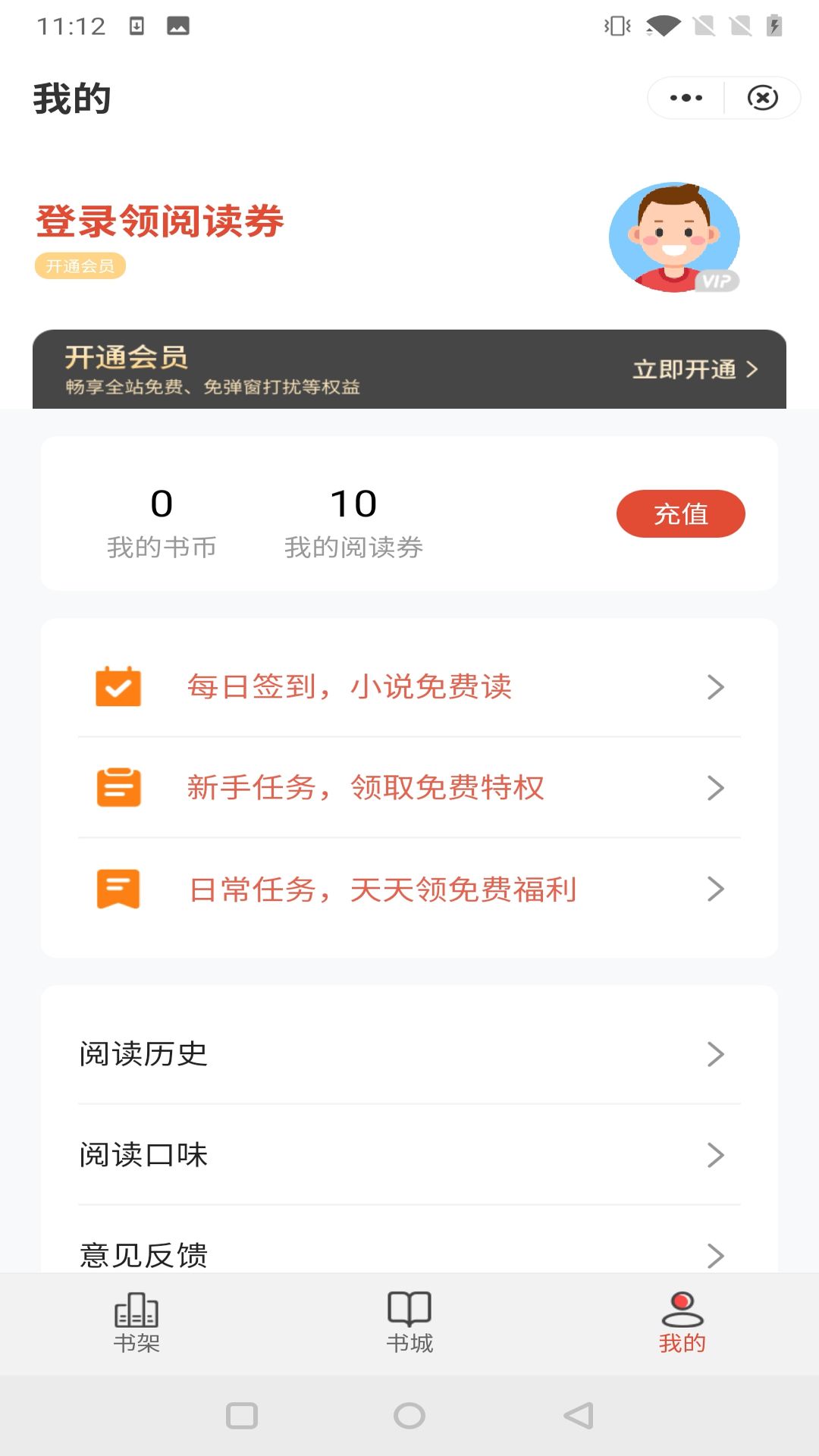Viewport: 819px width, 1456px height.
Task: Open the three-dot overflow menu
Action: click(685, 97)
